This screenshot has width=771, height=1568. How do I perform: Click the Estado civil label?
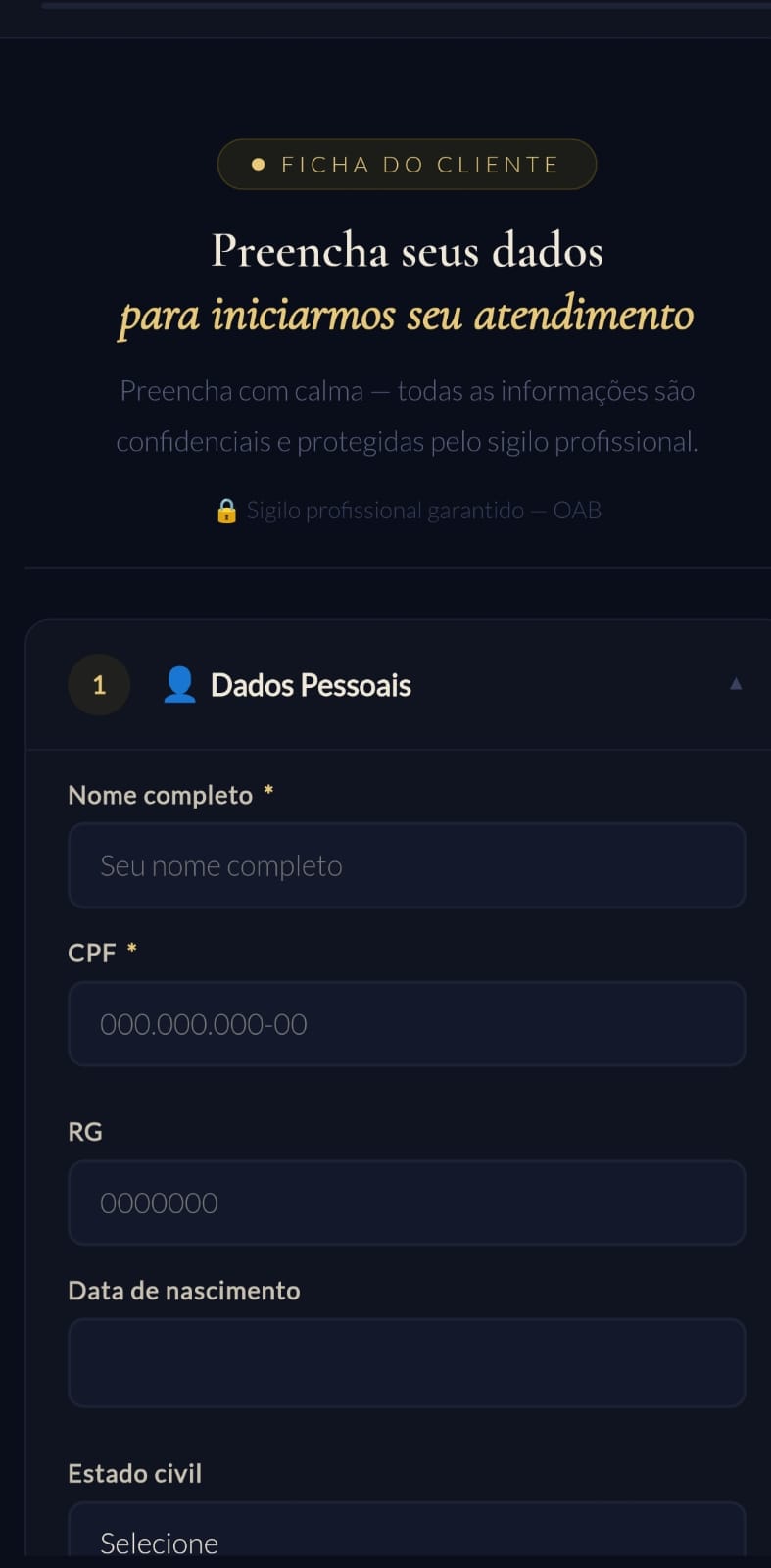[x=134, y=1473]
